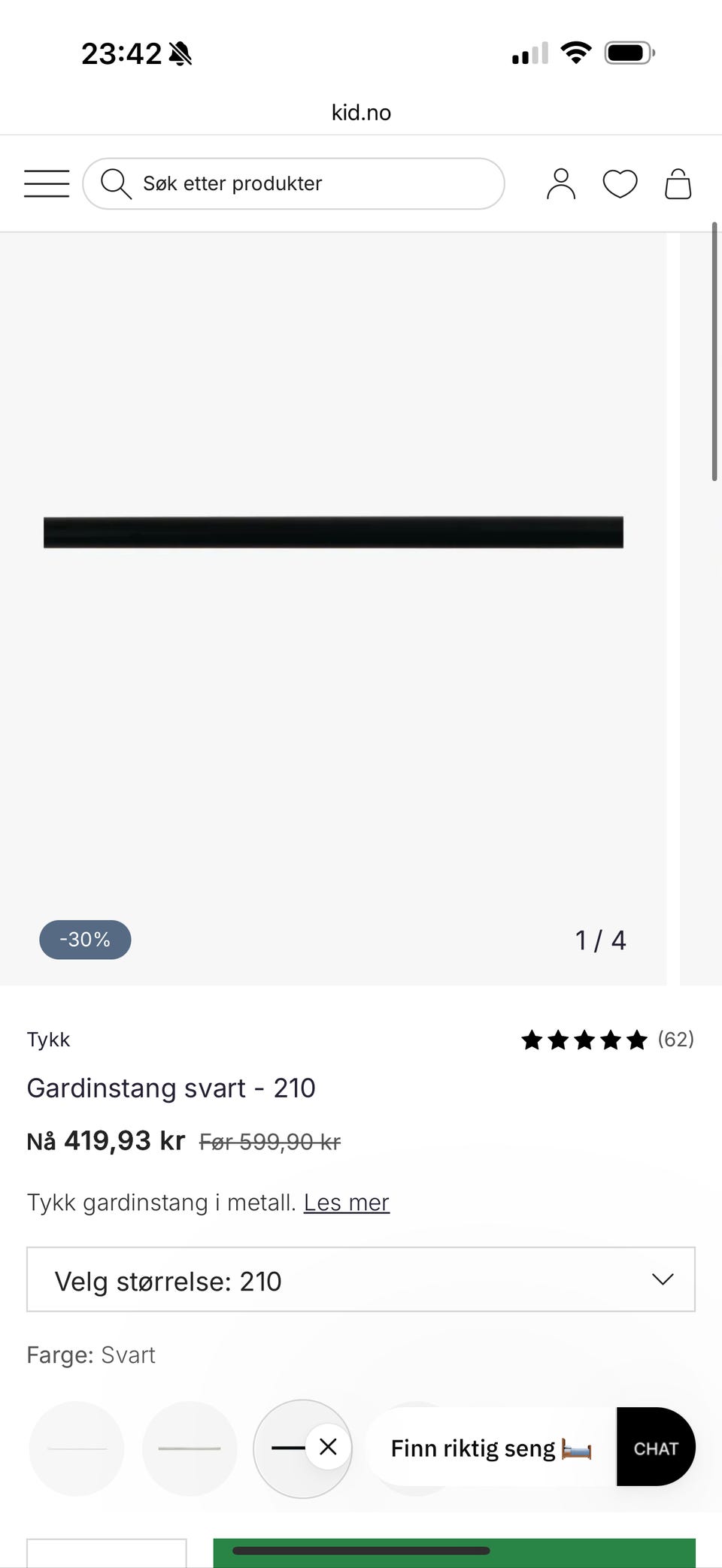Expand product description via 'Les mer'
This screenshot has height=1568, width=722.
tap(346, 1203)
